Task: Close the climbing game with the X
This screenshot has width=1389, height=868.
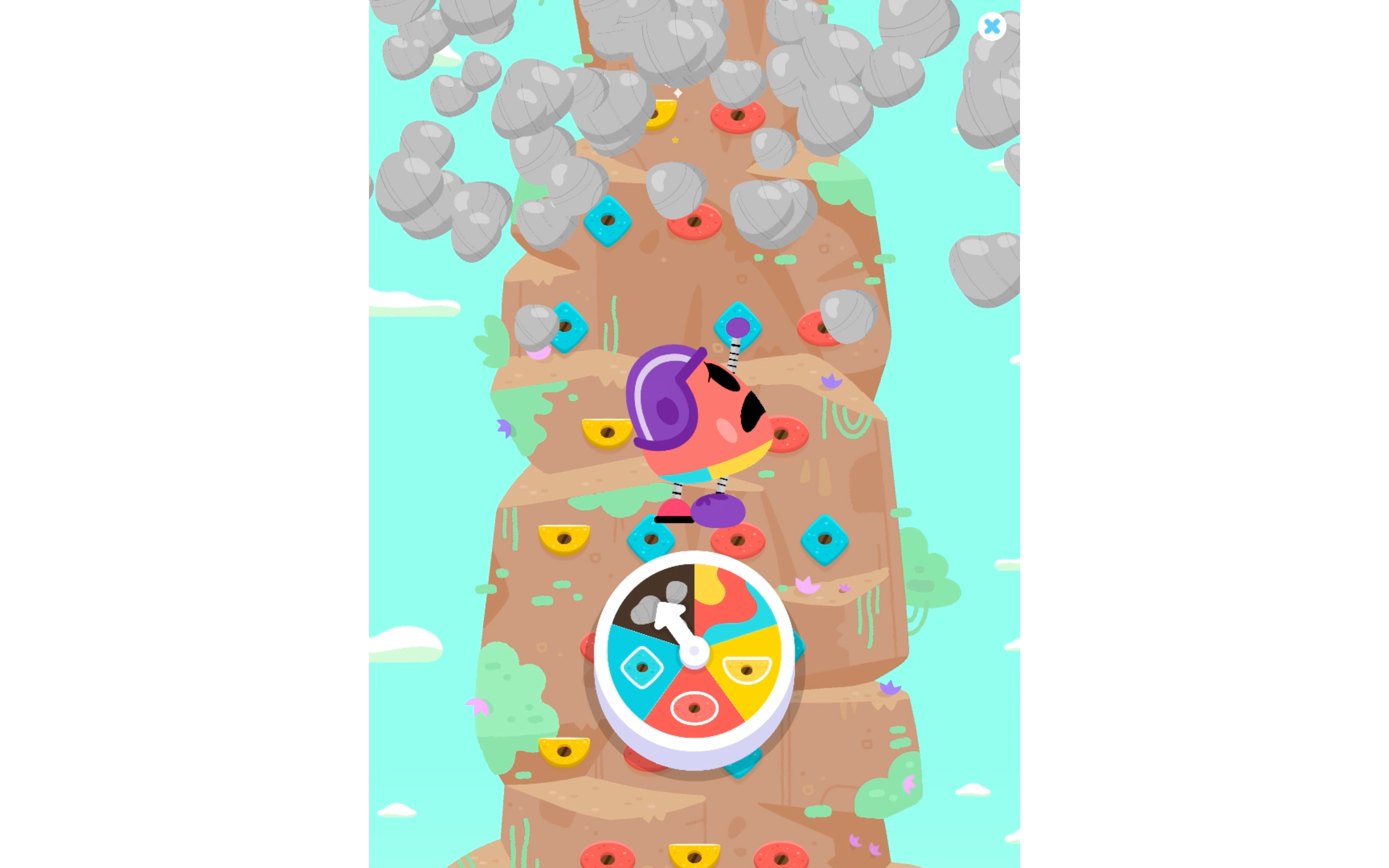Action: [991, 26]
